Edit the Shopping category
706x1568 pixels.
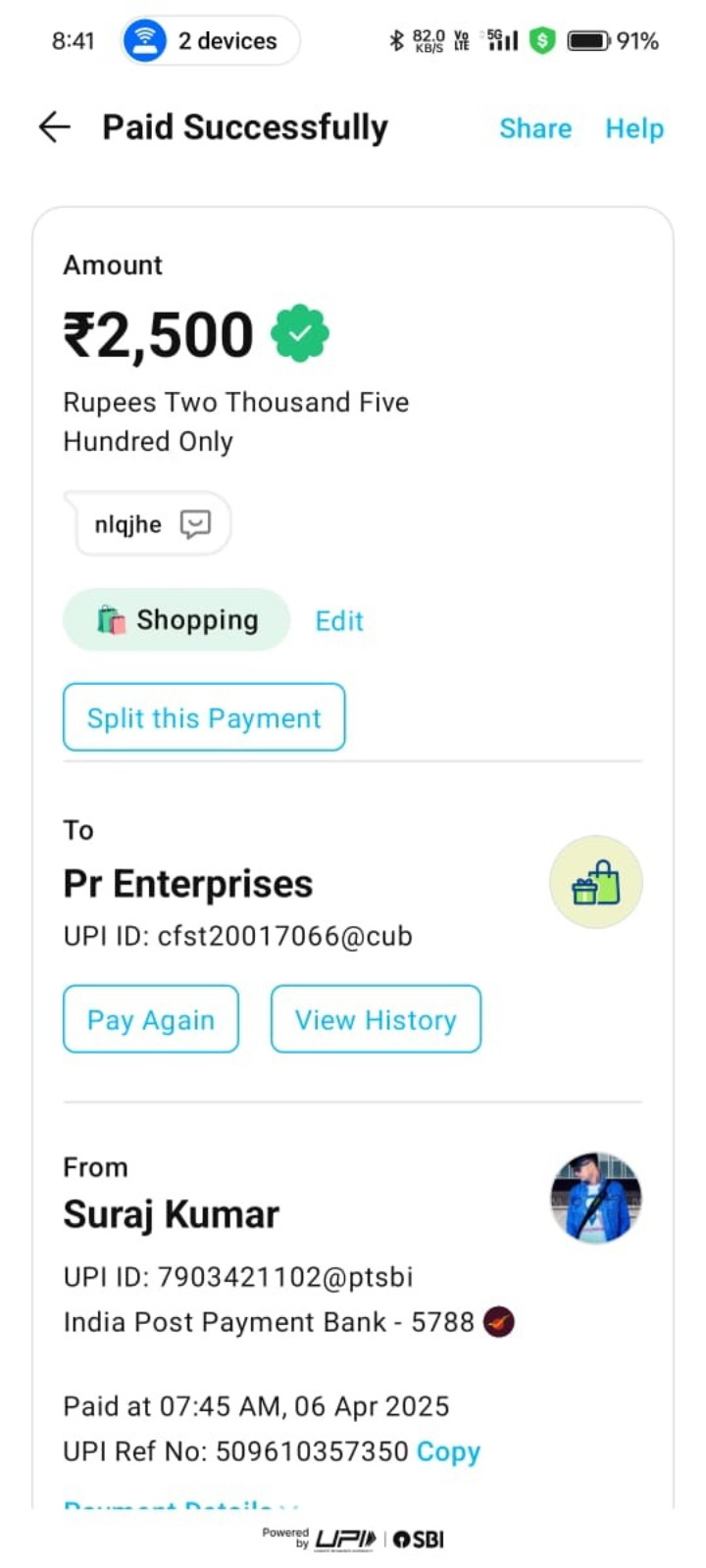[x=339, y=621]
